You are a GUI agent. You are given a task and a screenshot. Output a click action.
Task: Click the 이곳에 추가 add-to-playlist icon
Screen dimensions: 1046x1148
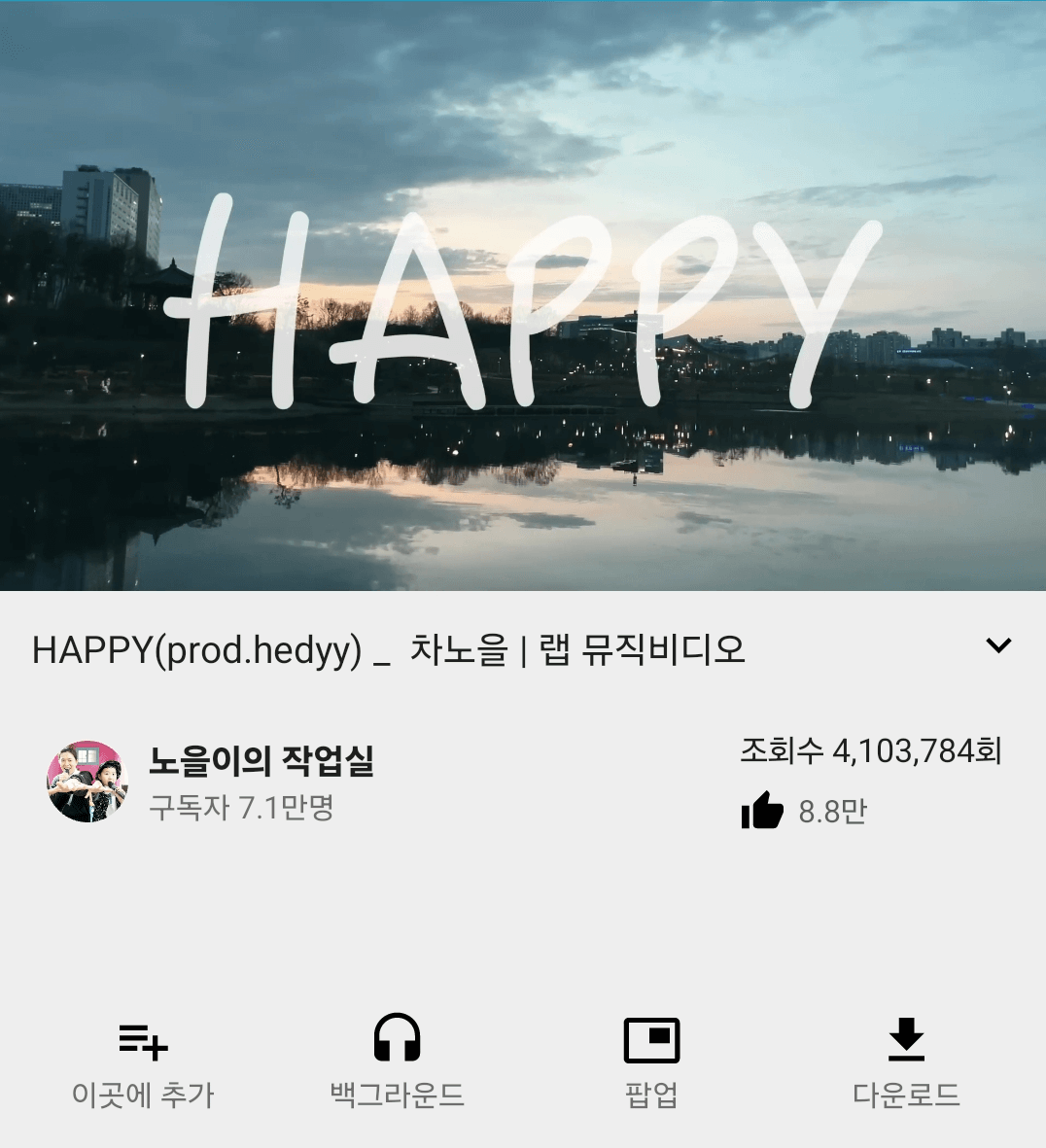click(x=142, y=1040)
